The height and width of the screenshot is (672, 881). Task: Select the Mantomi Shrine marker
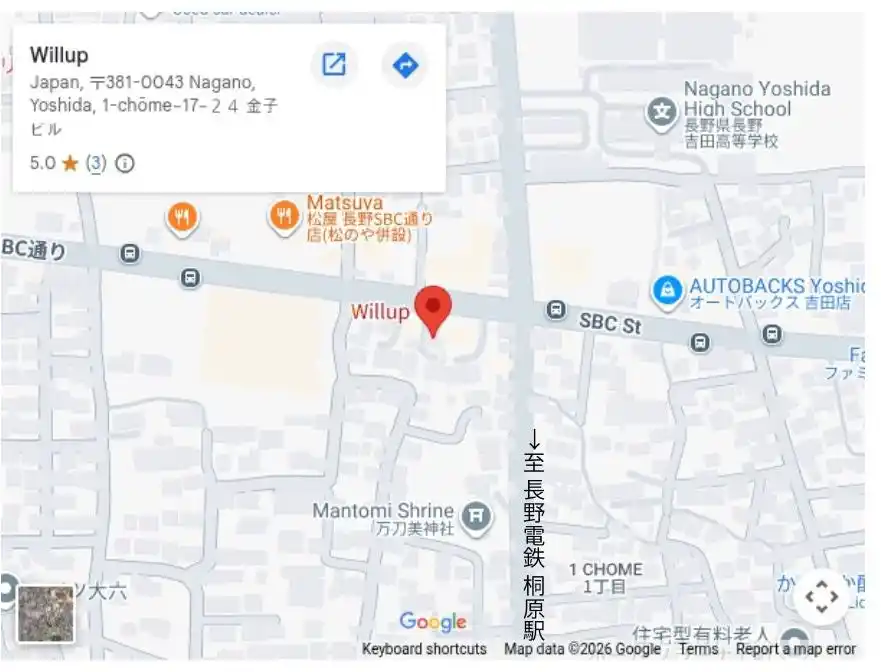pos(478,516)
